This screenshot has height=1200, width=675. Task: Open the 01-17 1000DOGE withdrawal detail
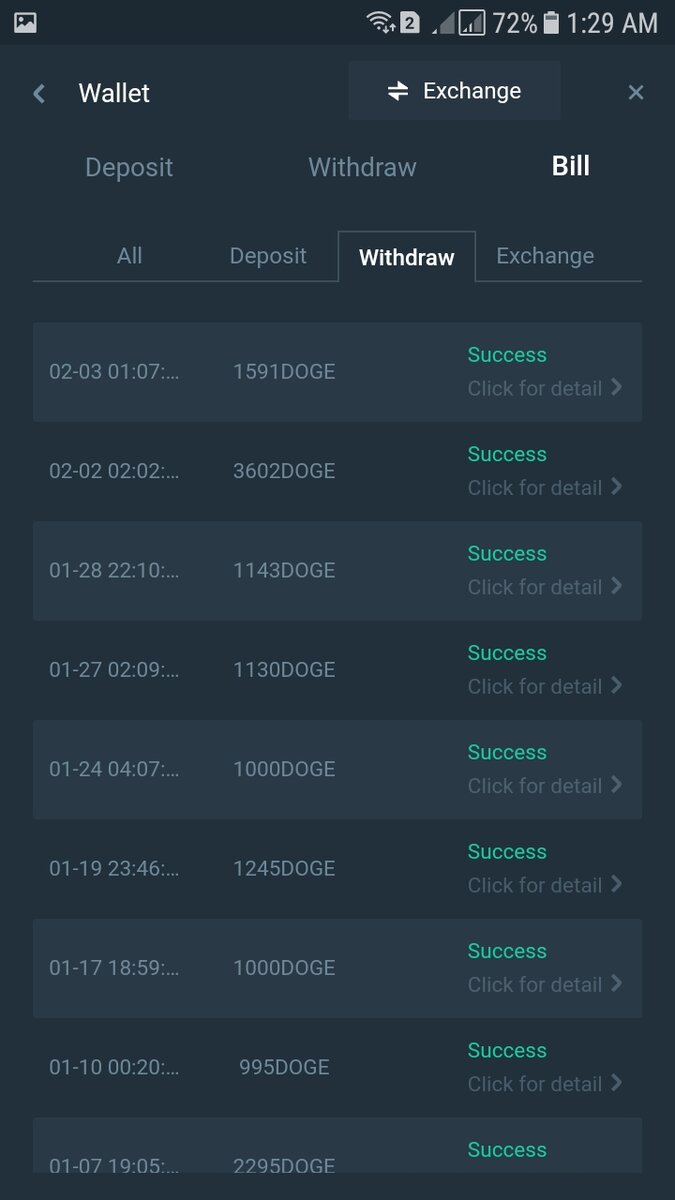(544, 984)
